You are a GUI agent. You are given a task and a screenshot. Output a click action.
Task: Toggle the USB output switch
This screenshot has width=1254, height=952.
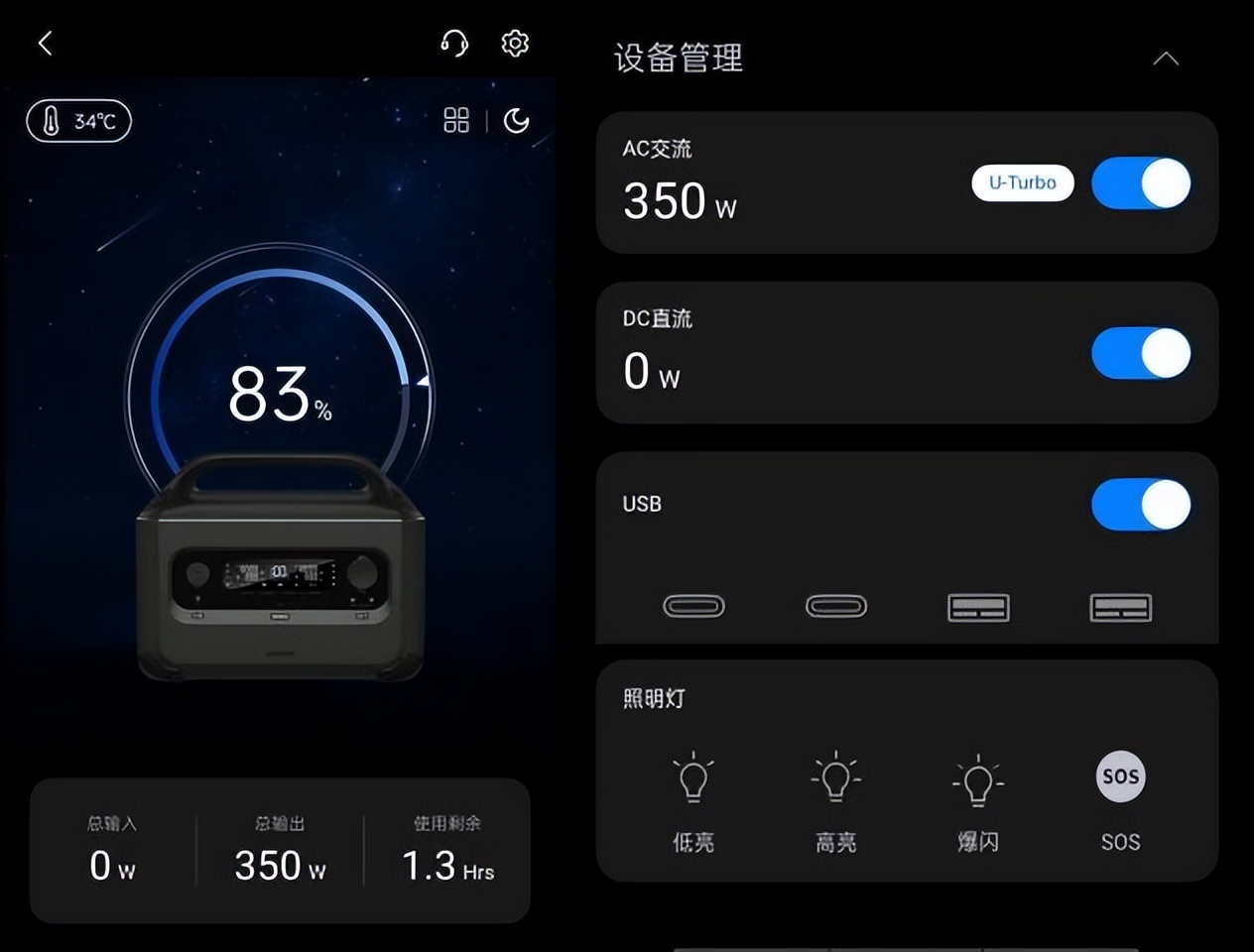coord(1141,504)
